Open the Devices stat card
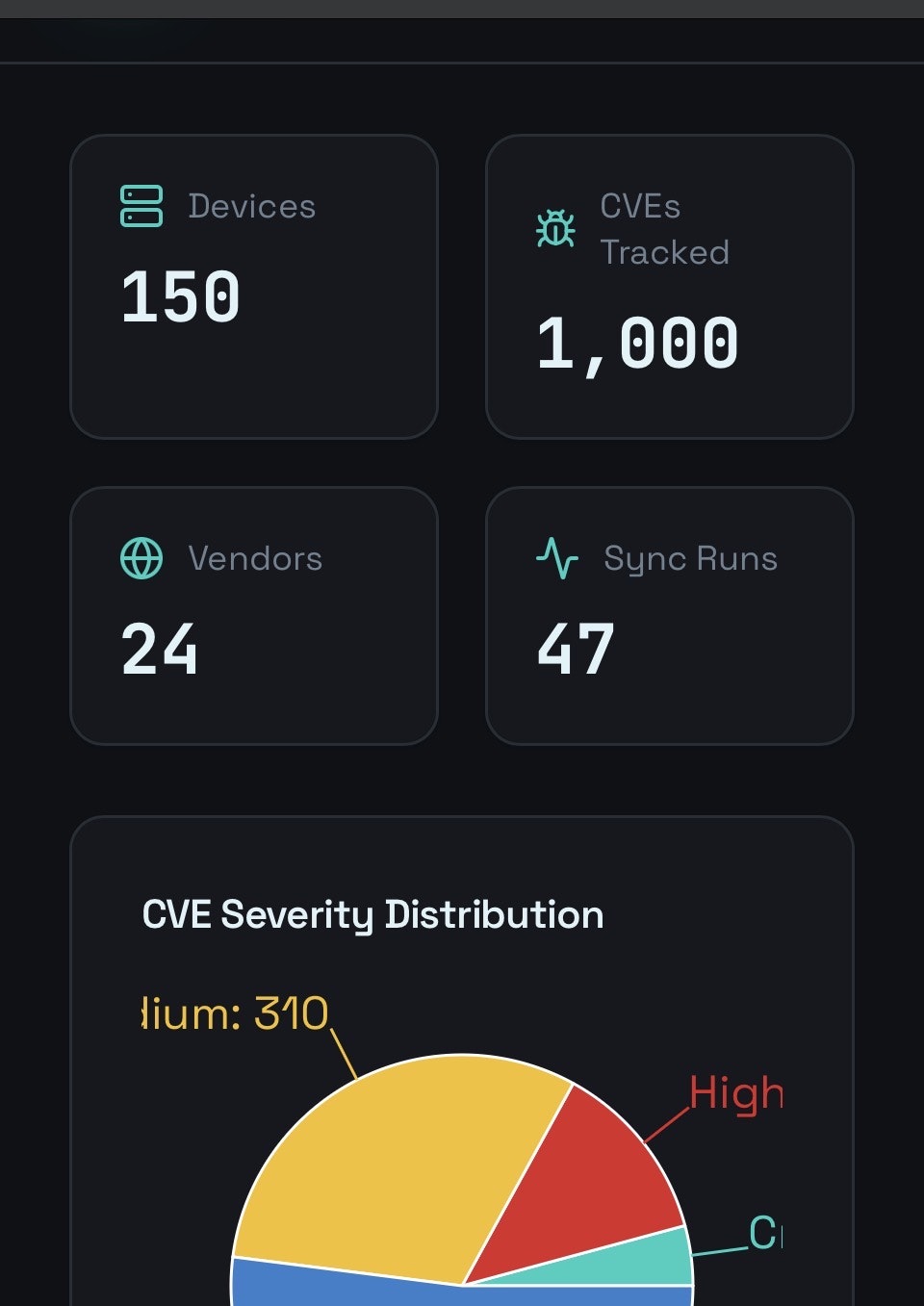This screenshot has height=1306, width=924. (253, 285)
